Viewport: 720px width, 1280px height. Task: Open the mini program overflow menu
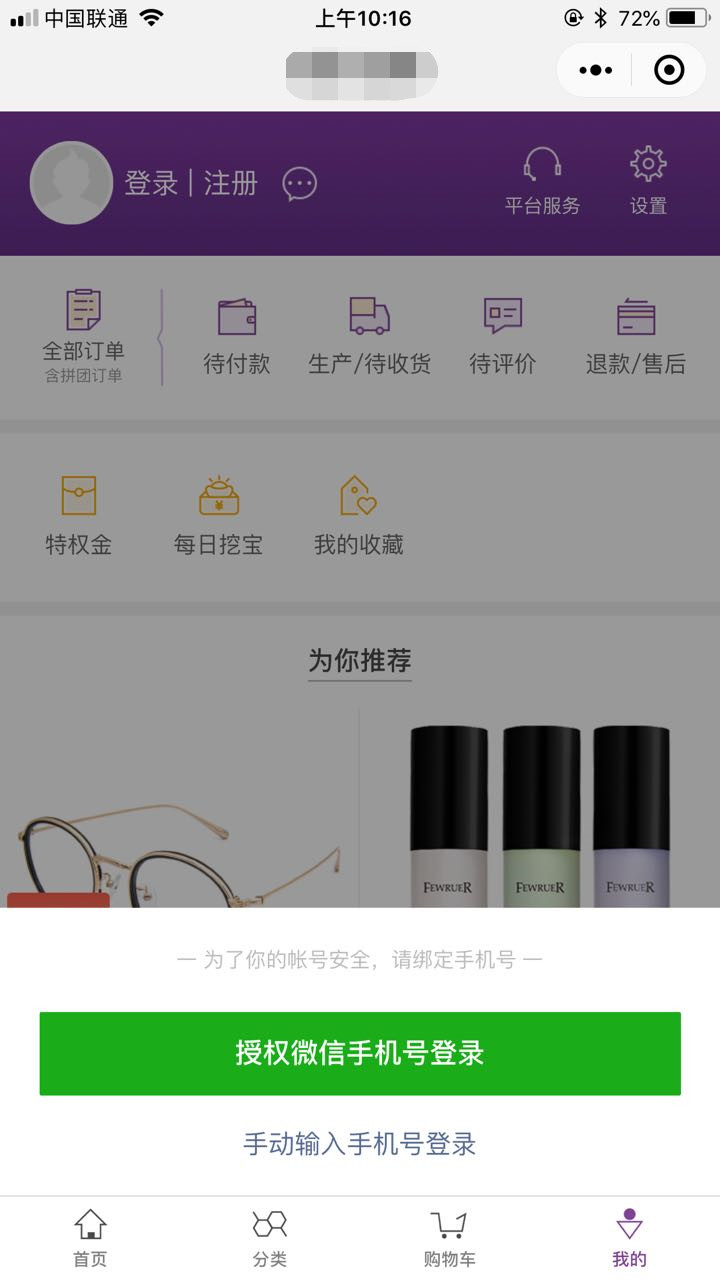[x=596, y=70]
